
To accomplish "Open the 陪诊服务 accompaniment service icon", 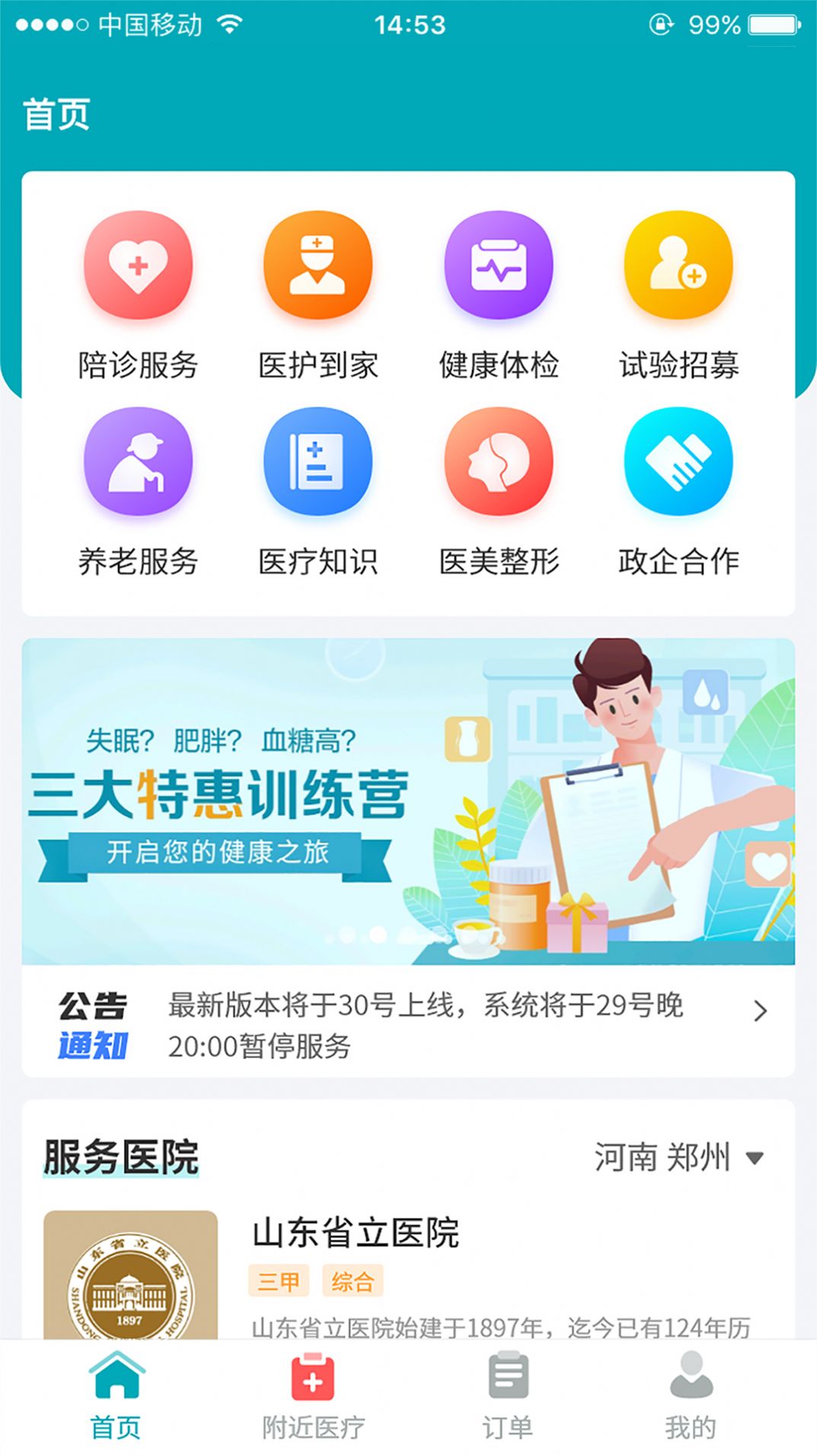I will click(138, 266).
